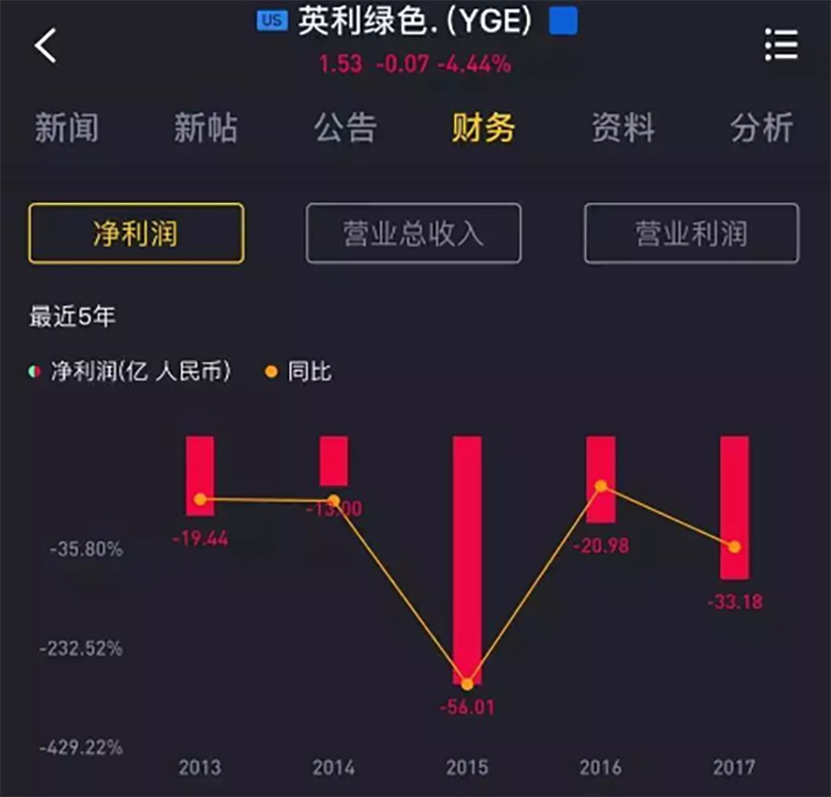Show 营业利润 chart
Viewport: 831px width, 797px height.
pyautogui.click(x=691, y=234)
